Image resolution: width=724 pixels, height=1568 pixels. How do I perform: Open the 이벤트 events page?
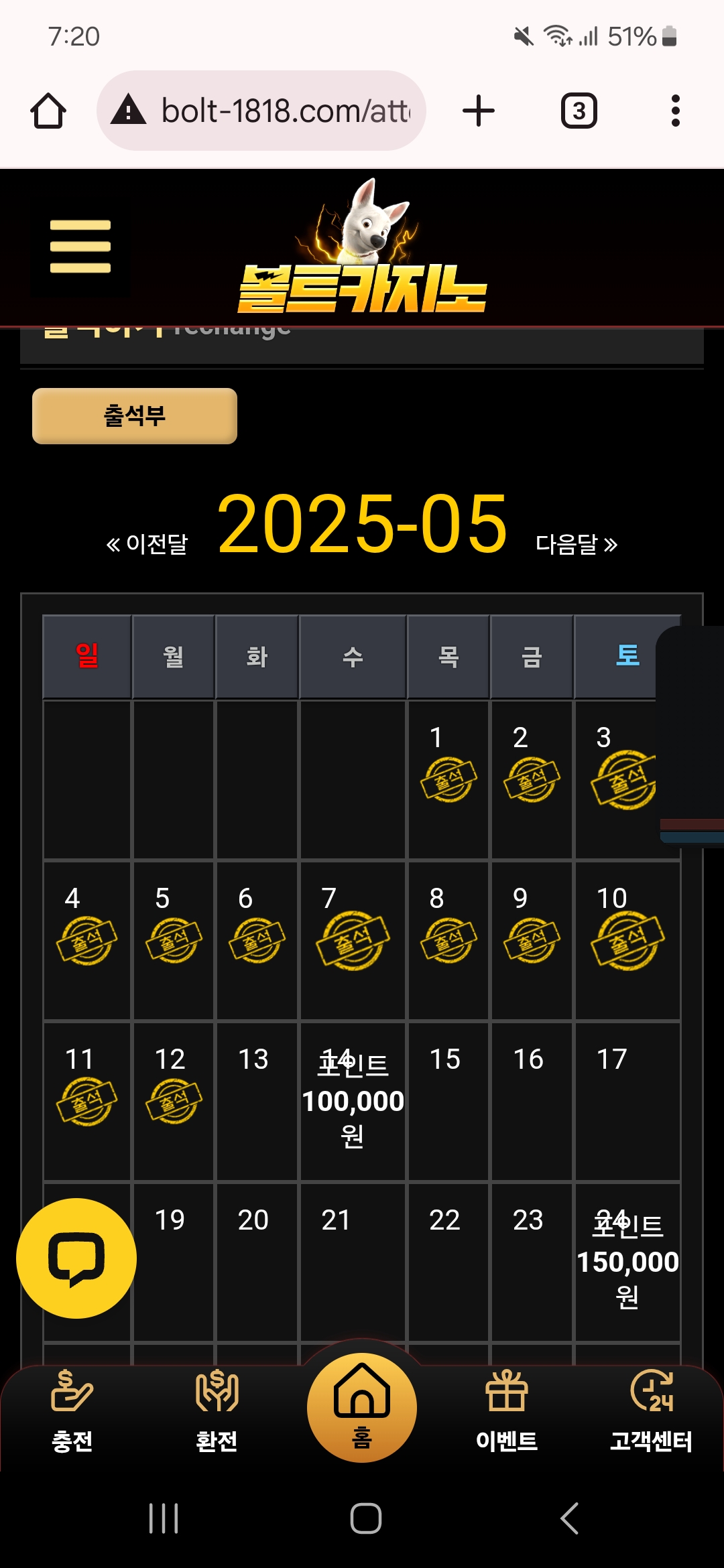point(507,1411)
